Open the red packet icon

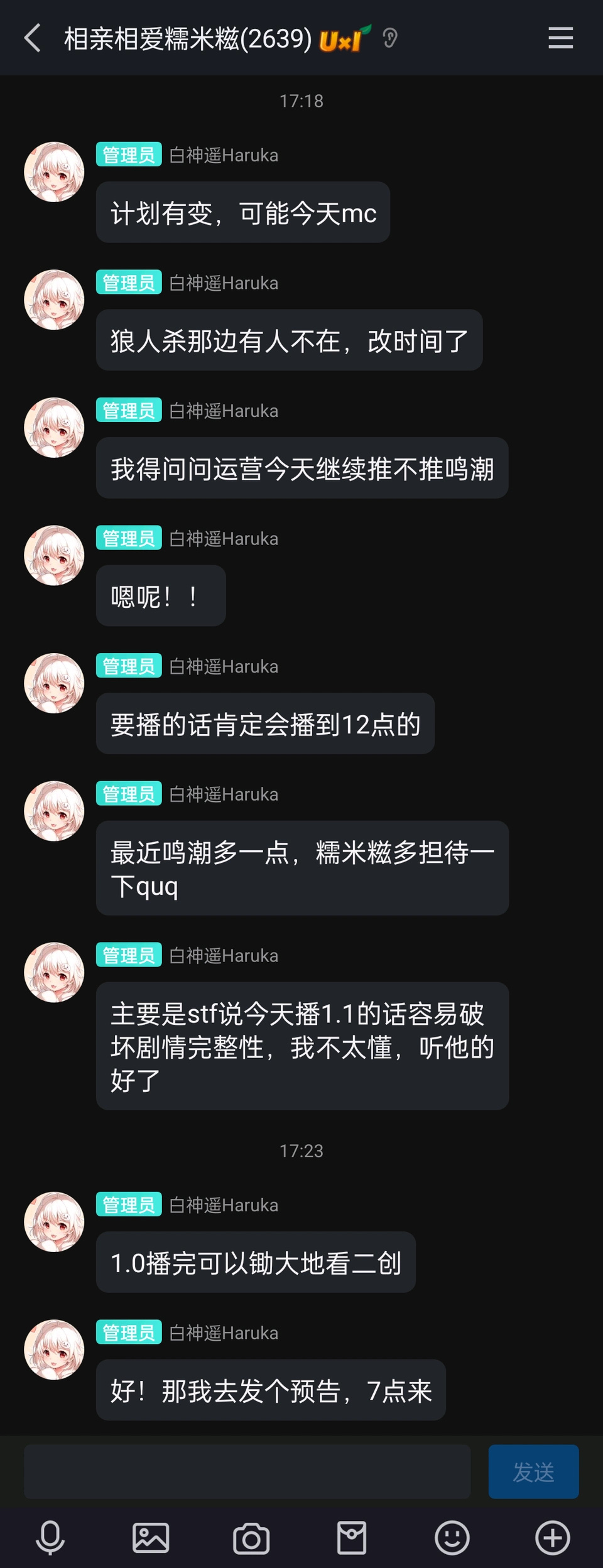pyautogui.click(x=352, y=1538)
